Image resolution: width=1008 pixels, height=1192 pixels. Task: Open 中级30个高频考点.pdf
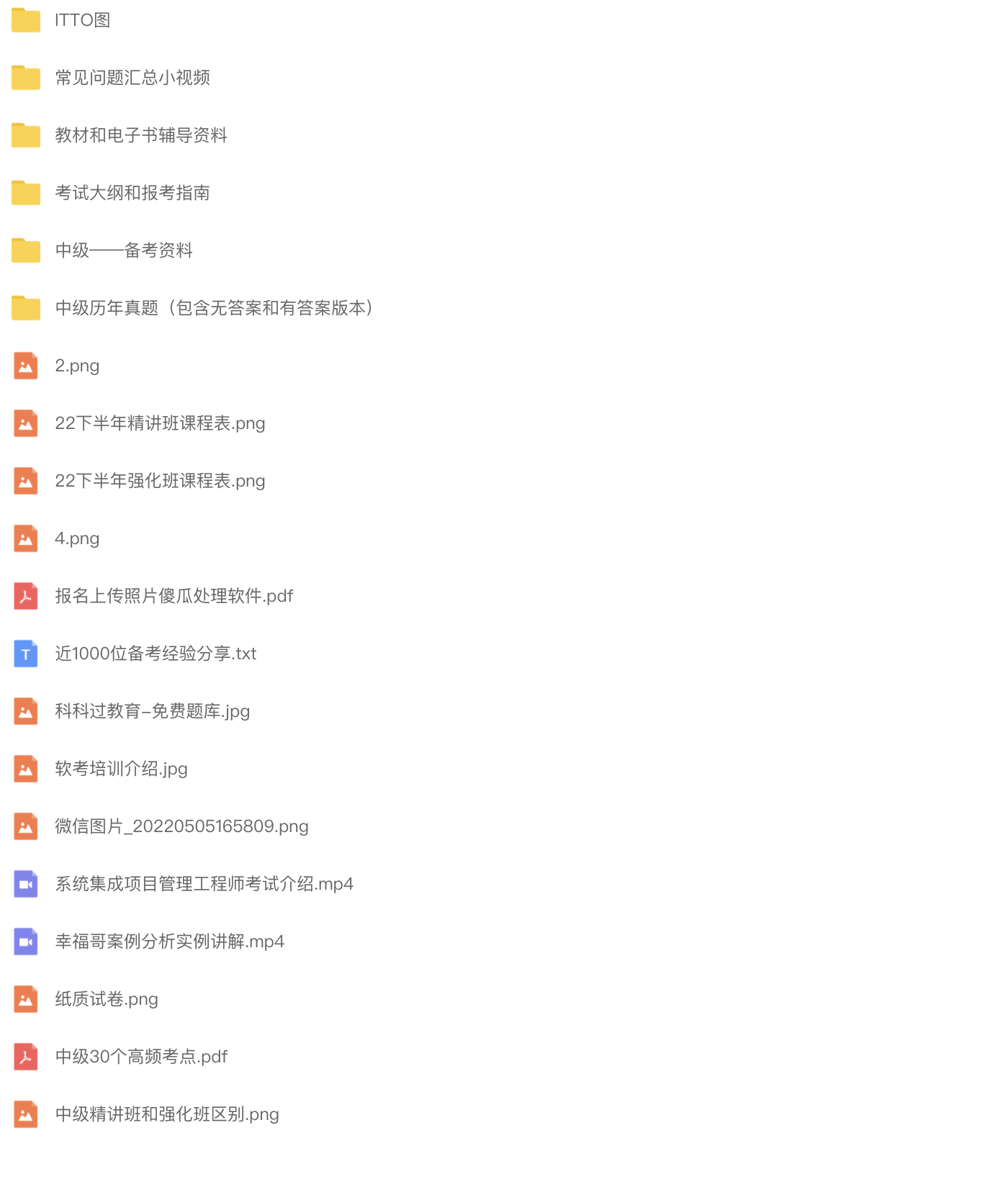(141, 1057)
